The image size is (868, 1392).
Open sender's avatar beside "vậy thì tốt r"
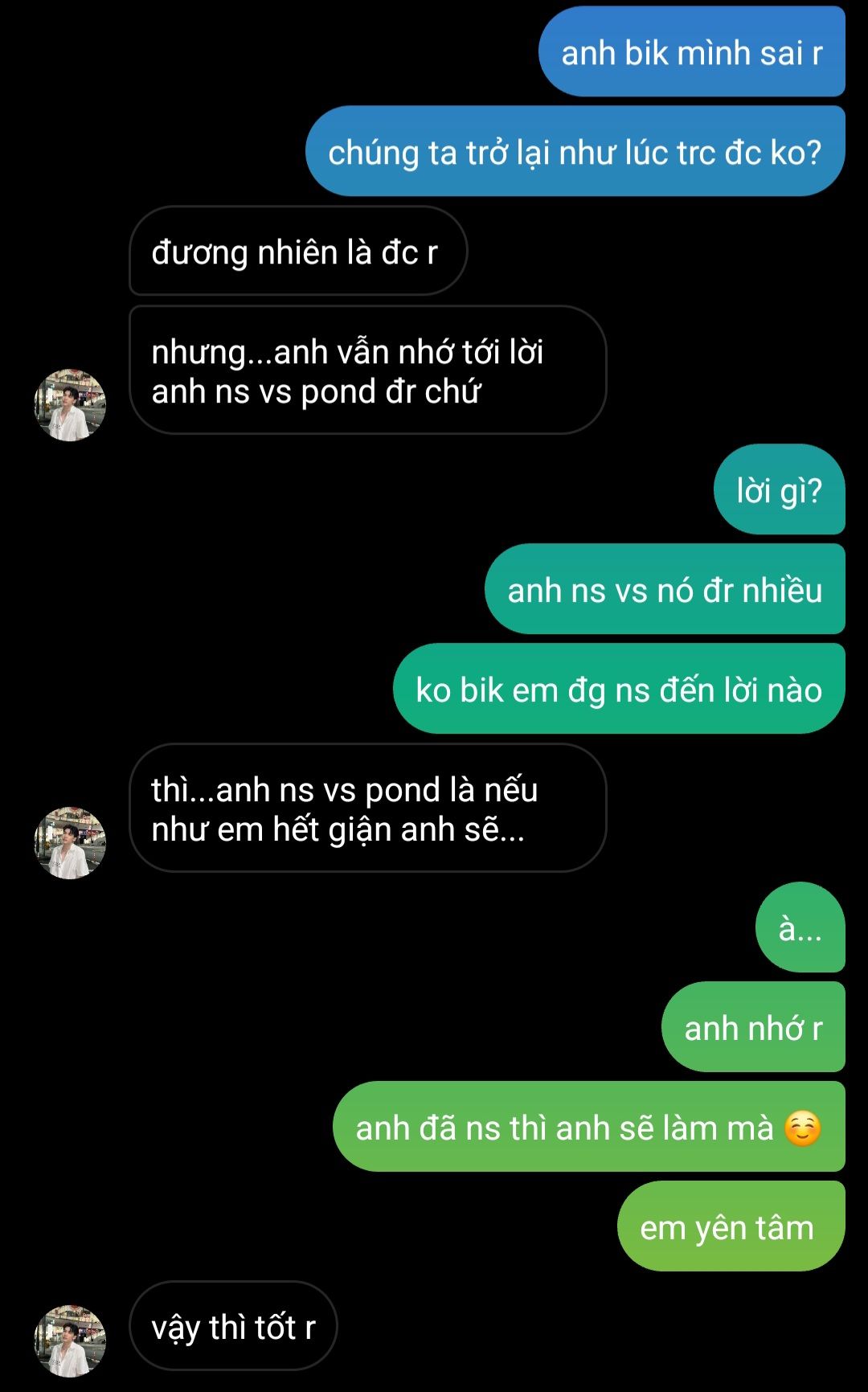(x=70, y=1341)
